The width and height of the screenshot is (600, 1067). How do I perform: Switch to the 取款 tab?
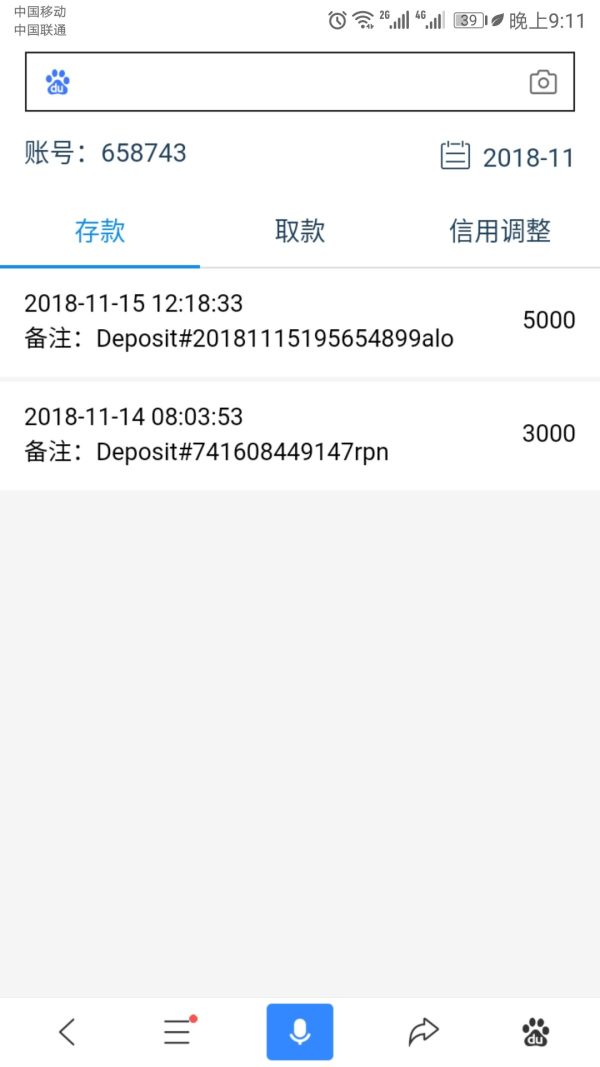[x=300, y=231]
